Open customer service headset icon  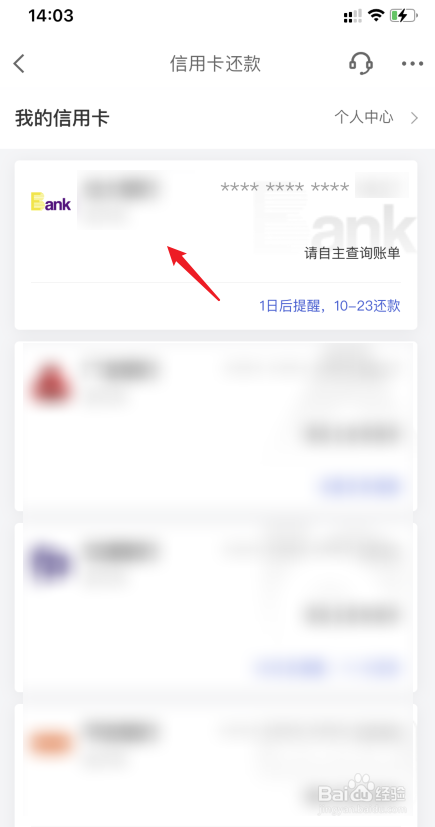tap(361, 64)
